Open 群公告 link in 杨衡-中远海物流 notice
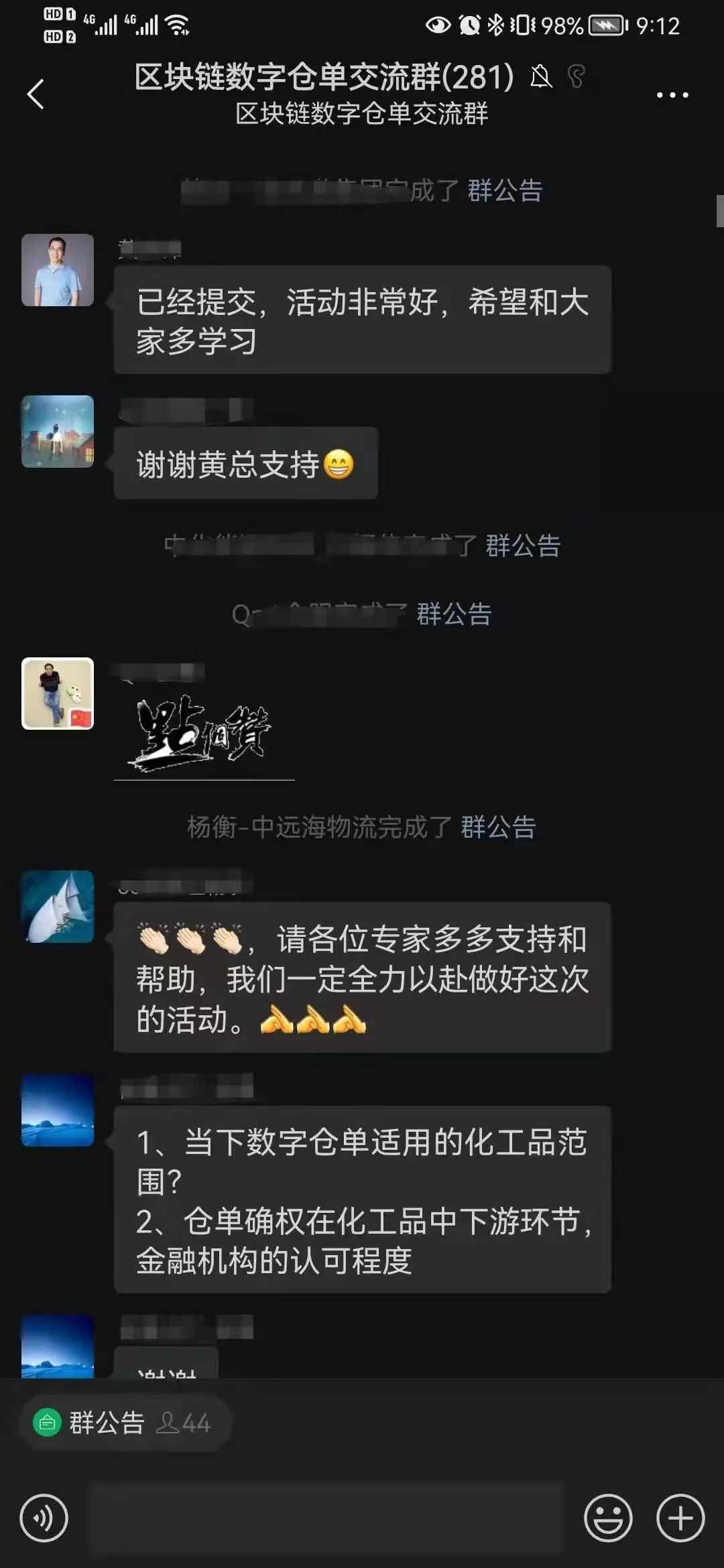 498,828
